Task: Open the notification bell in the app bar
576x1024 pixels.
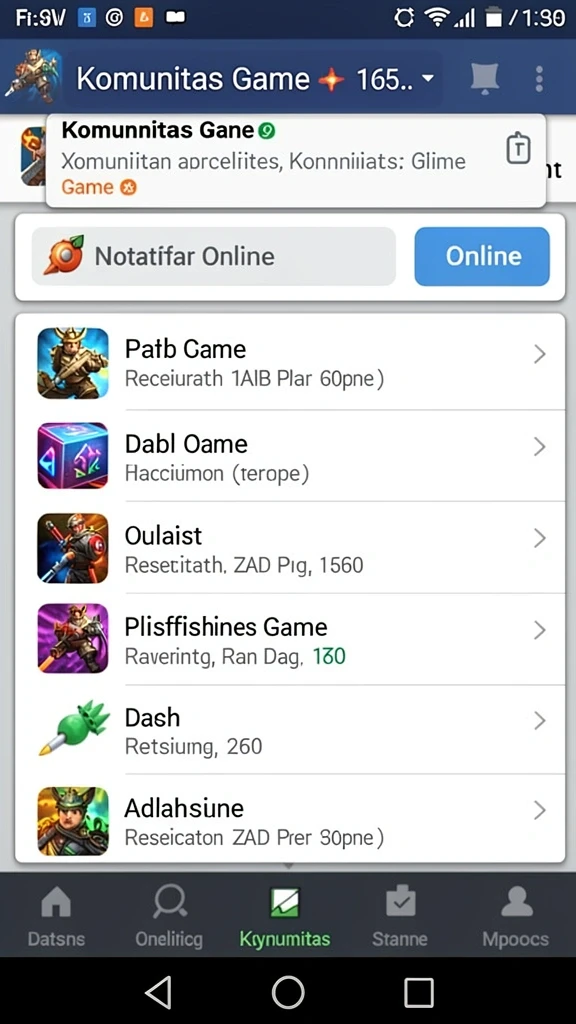Action: coord(485,78)
